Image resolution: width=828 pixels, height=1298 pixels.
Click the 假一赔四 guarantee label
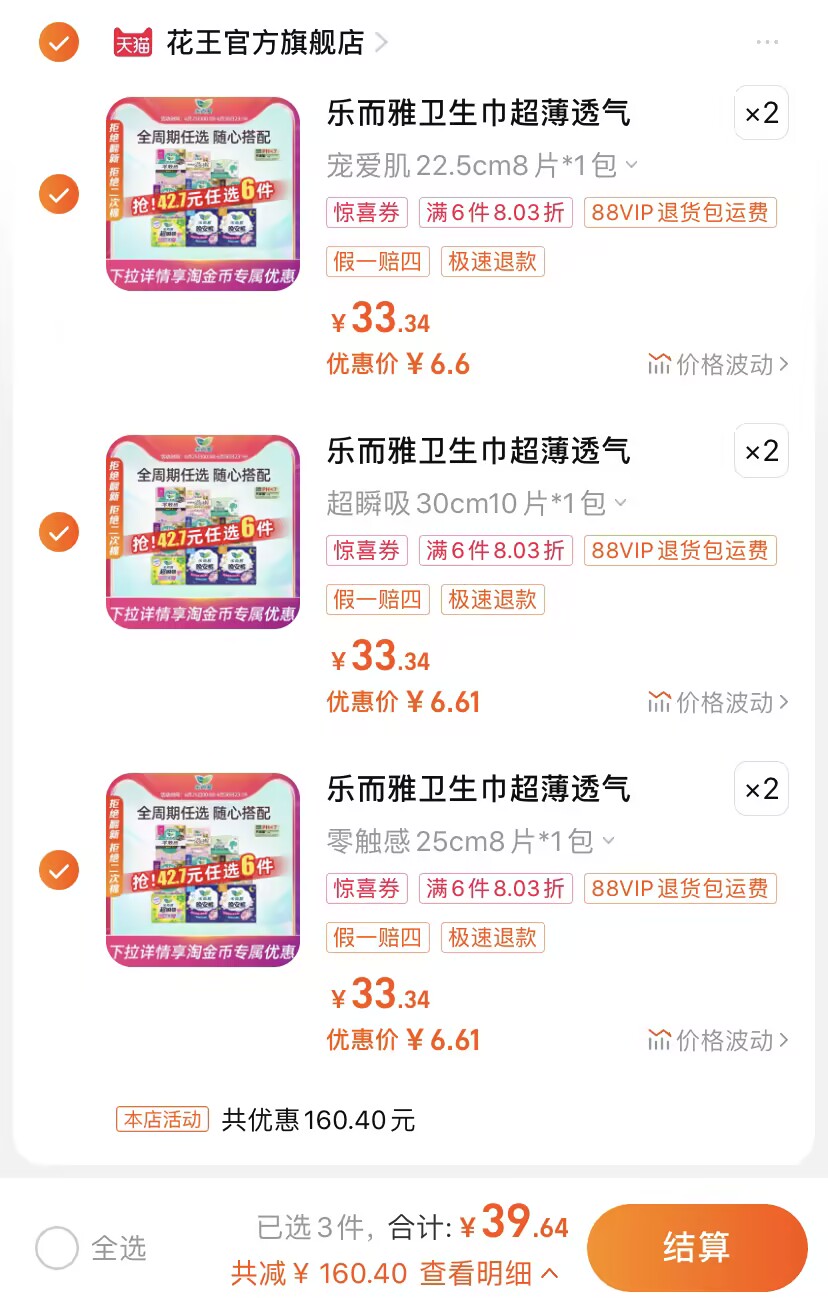coord(377,261)
